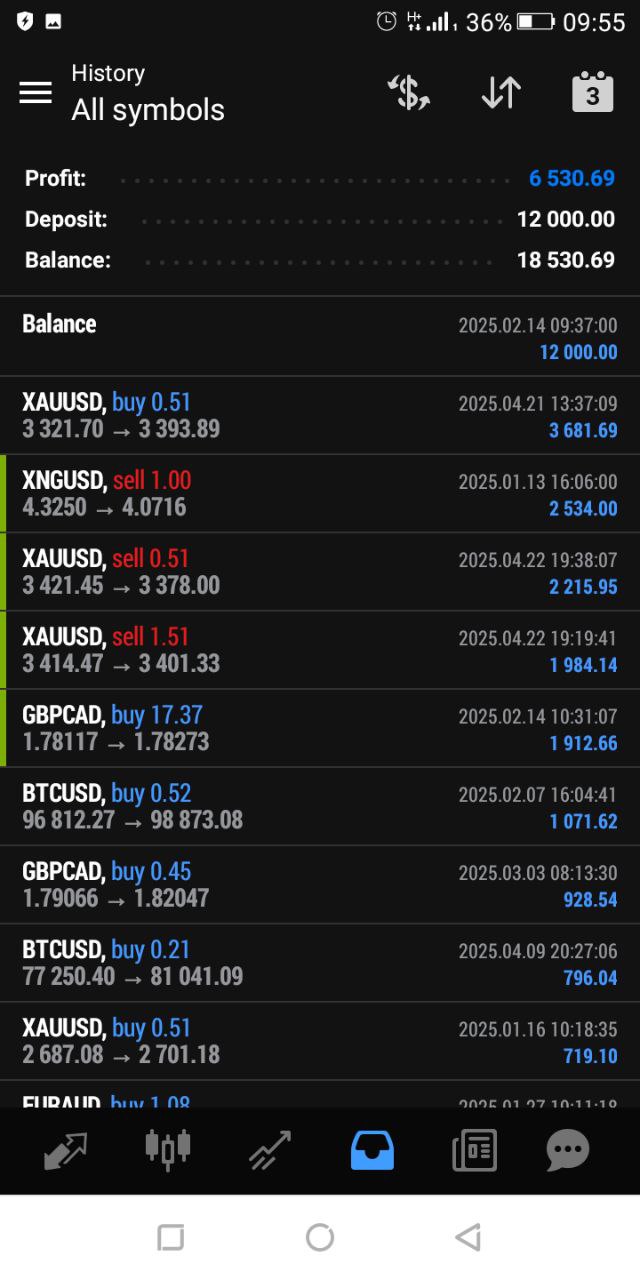640x1280 pixels.
Task: Switch to the Charts candlestick tab
Action: 167,1150
